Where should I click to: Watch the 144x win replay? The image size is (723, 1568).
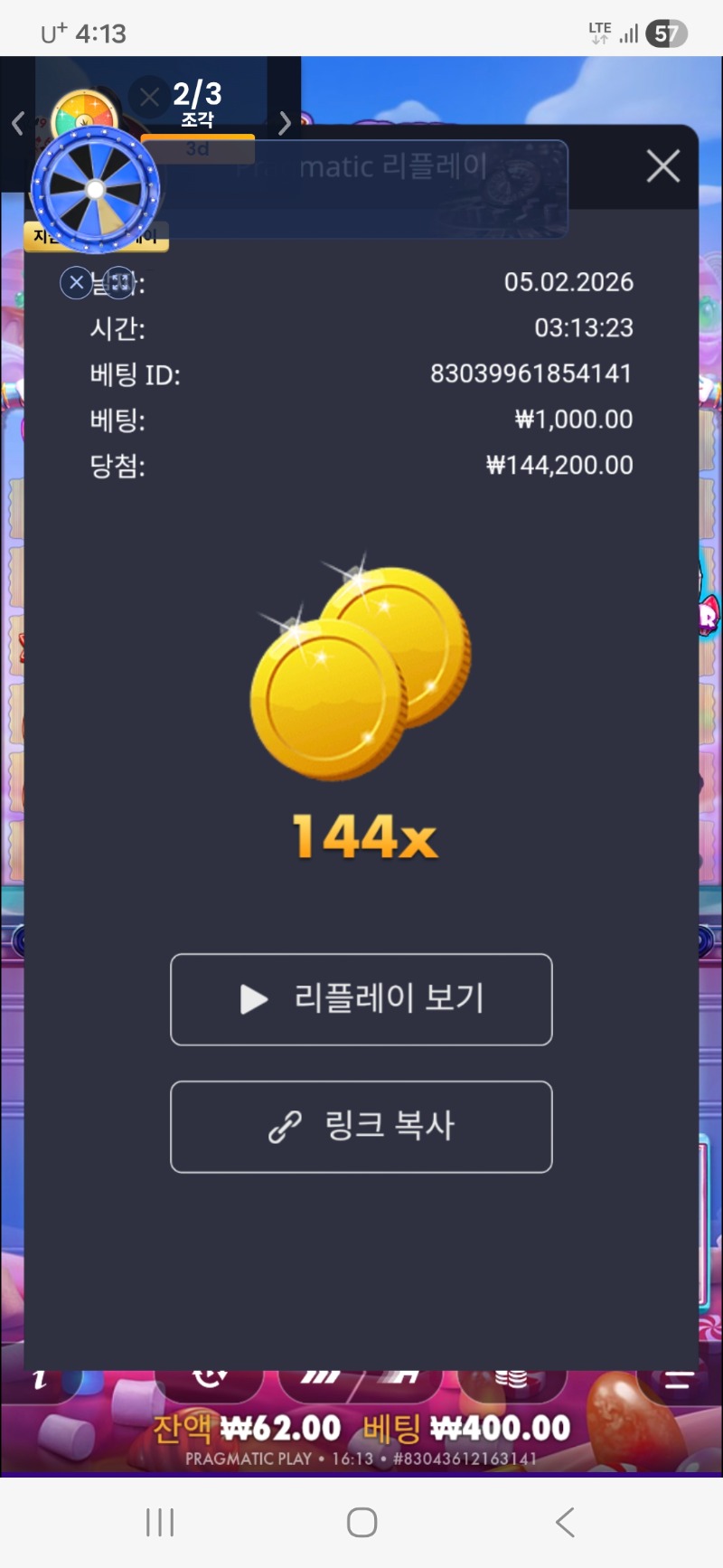(x=361, y=999)
